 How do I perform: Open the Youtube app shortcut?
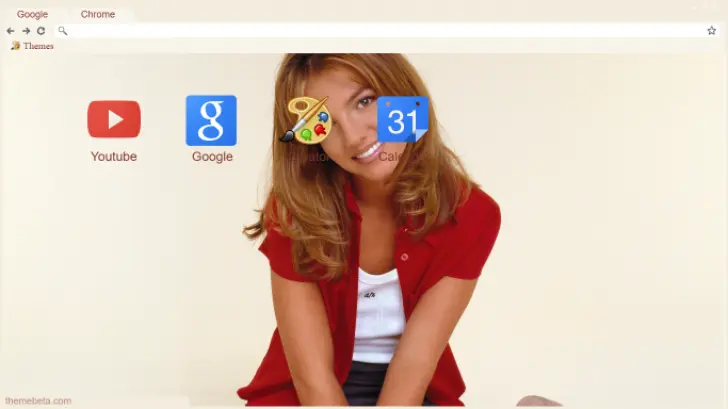pyautogui.click(x=113, y=120)
